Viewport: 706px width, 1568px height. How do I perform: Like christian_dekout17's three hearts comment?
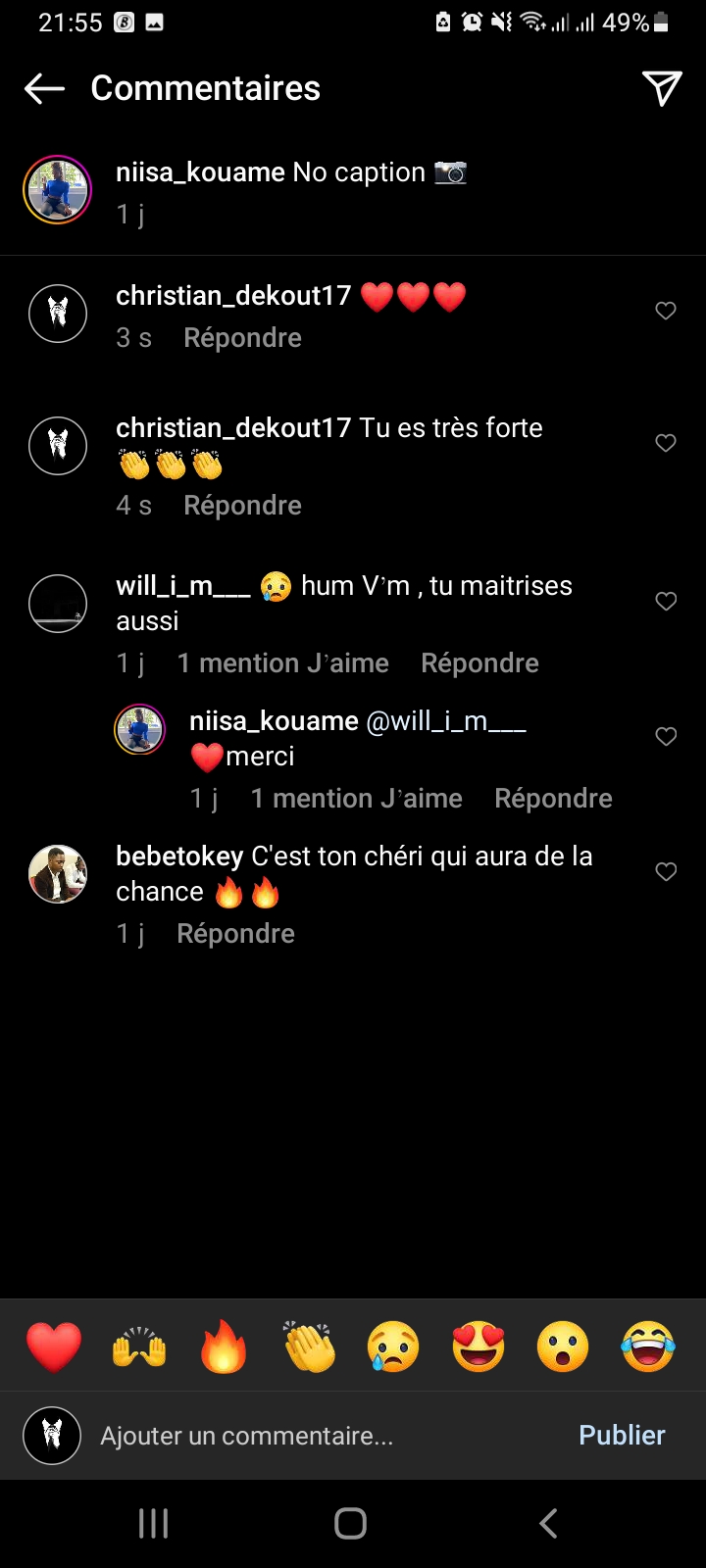[666, 311]
